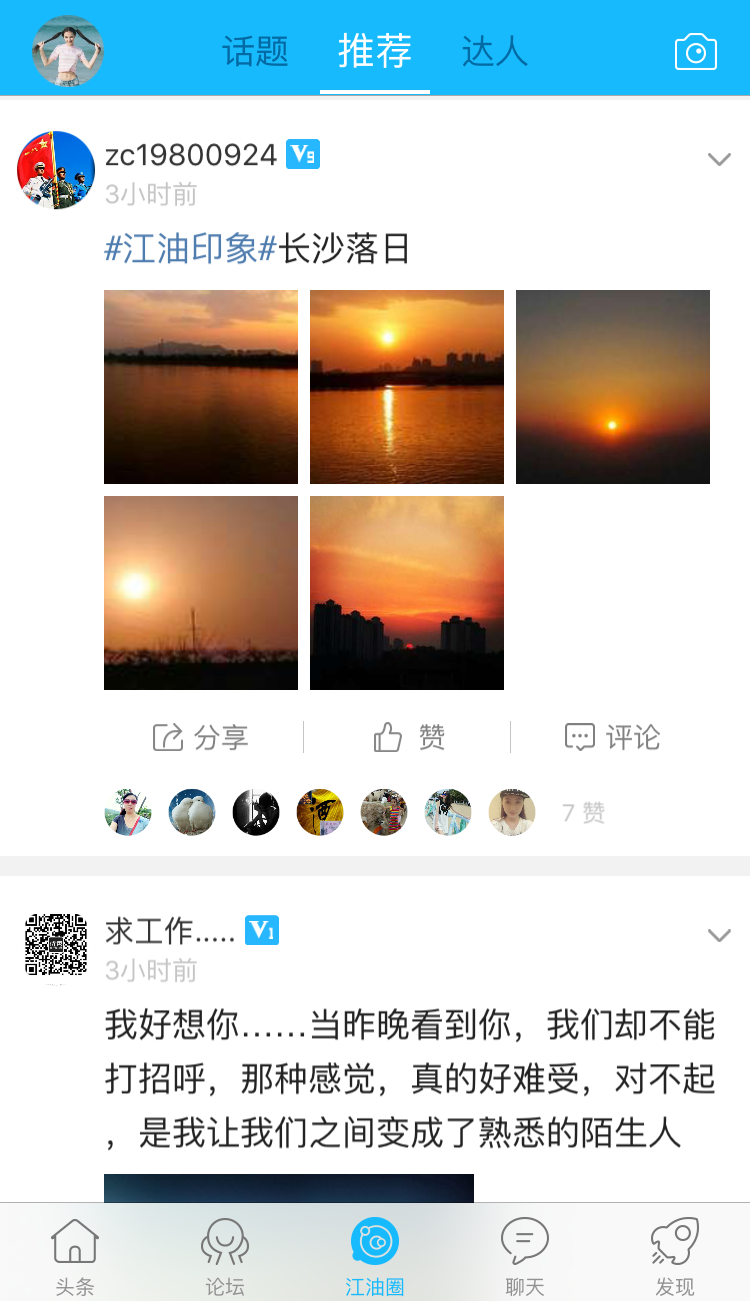Open the 达人 tab
The height and width of the screenshot is (1304, 750).
tap(494, 52)
